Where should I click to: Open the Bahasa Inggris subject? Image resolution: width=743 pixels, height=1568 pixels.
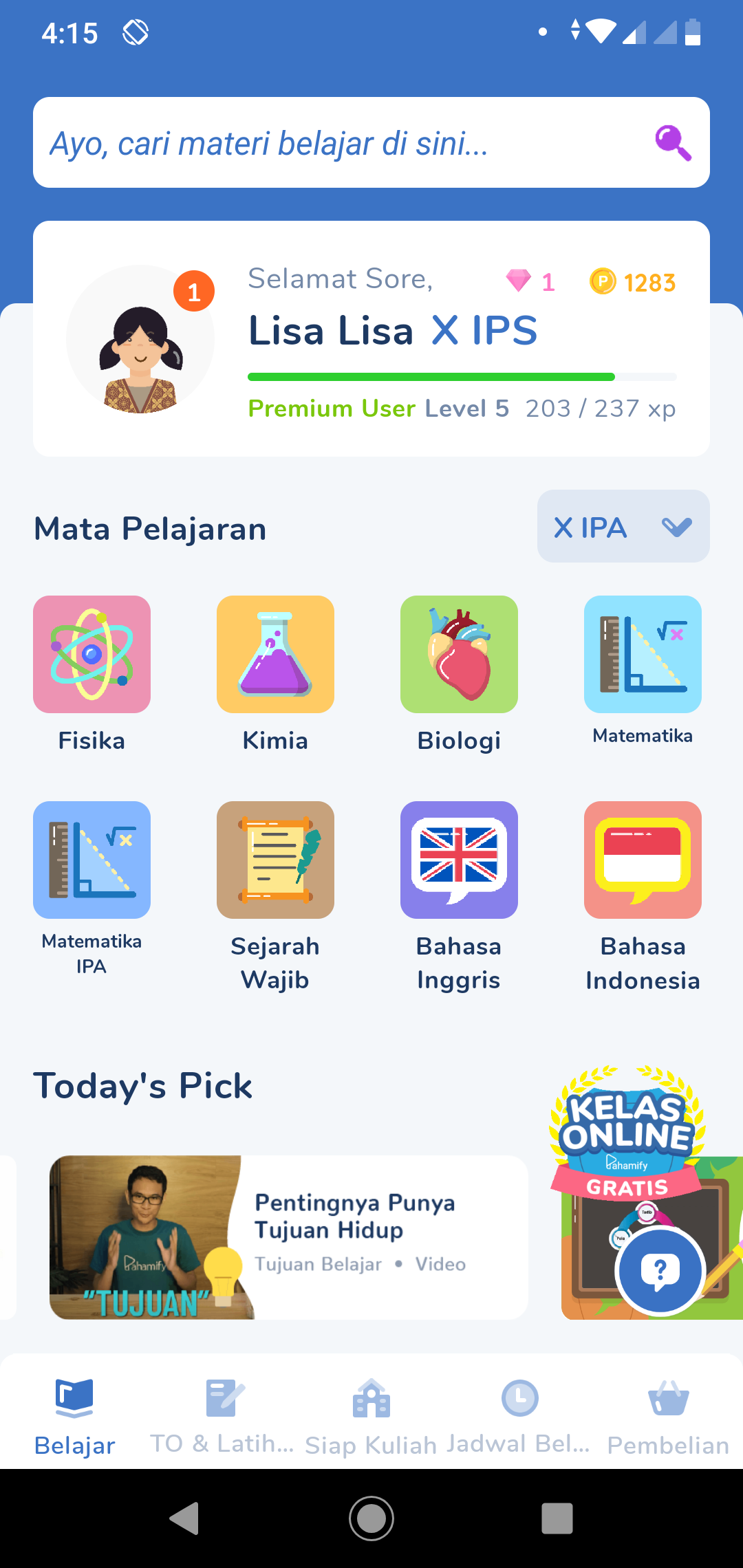click(x=459, y=860)
